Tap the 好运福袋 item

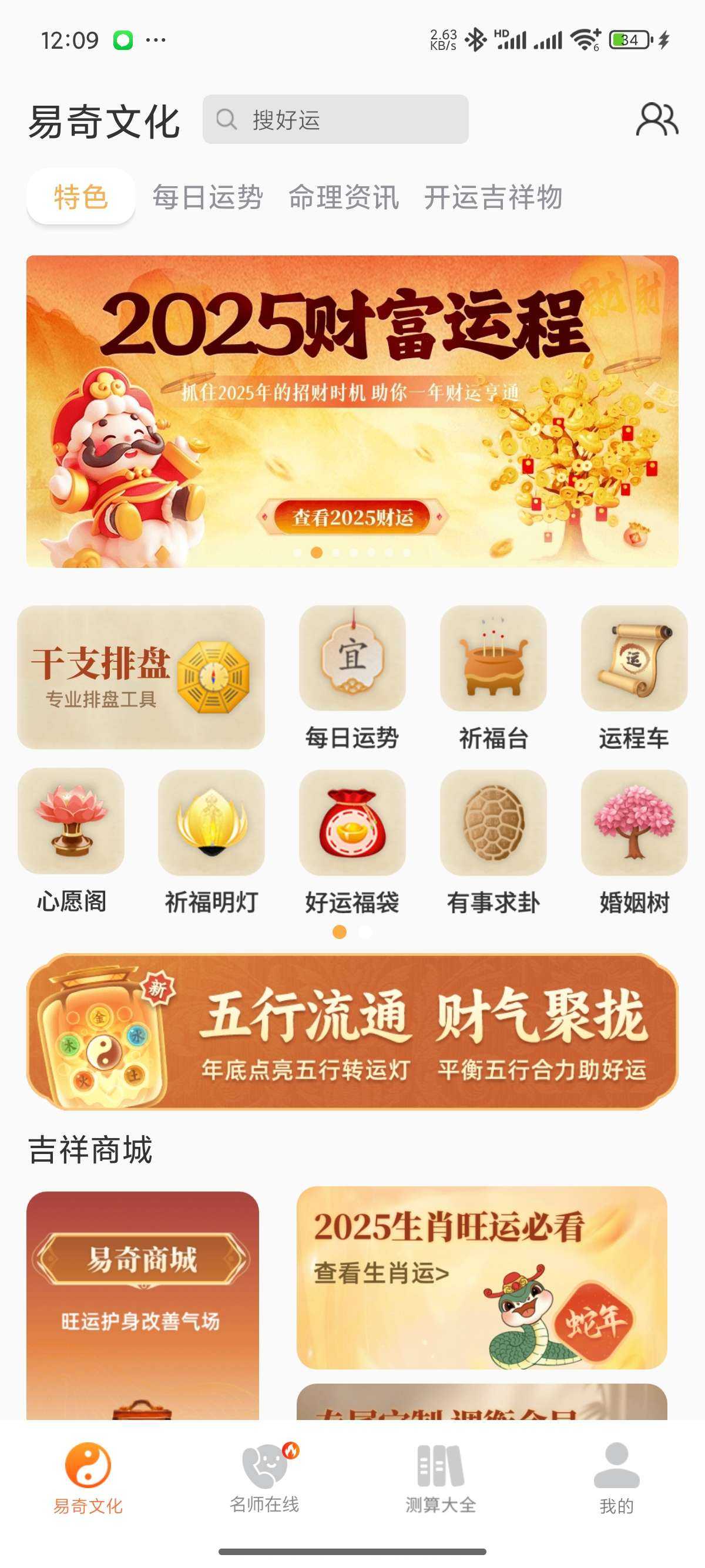coord(352,840)
